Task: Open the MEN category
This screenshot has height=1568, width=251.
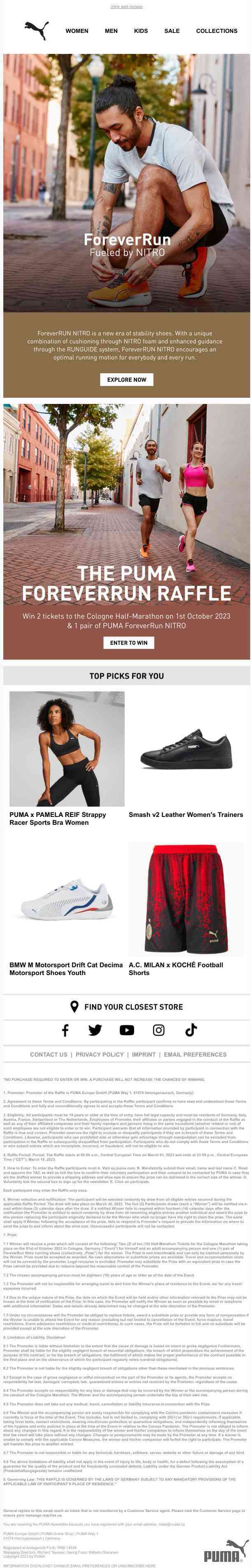Action: [x=111, y=30]
